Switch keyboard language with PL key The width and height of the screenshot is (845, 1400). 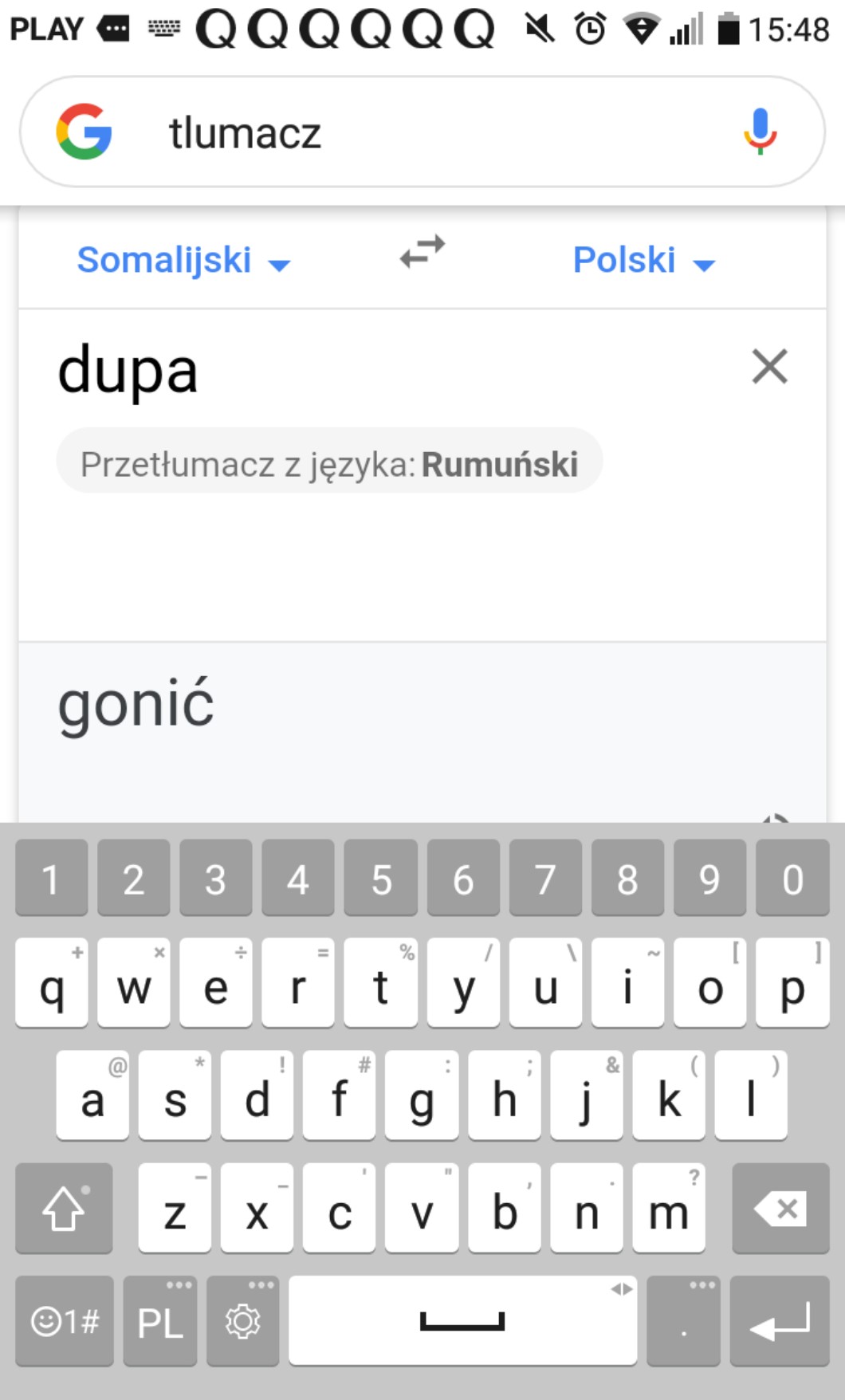coord(160,1323)
